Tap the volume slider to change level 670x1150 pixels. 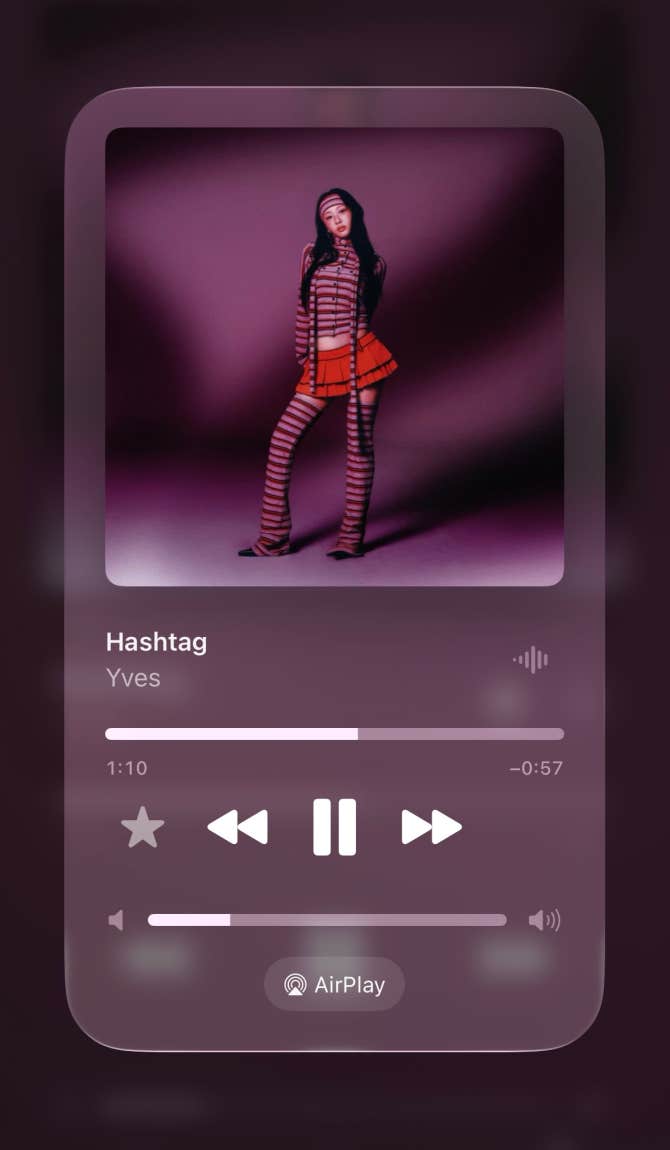click(x=327, y=920)
